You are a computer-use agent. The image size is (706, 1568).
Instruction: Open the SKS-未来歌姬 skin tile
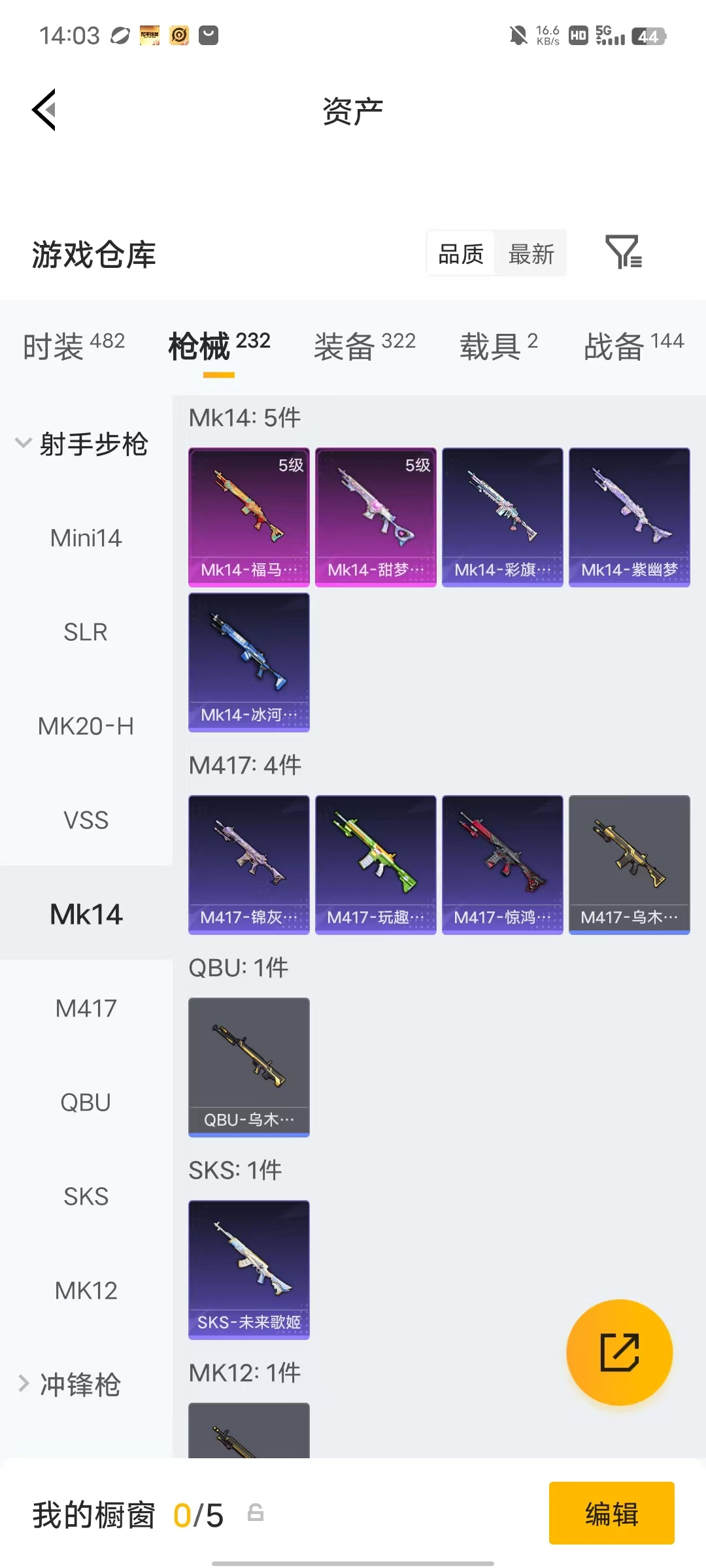coord(249,1270)
